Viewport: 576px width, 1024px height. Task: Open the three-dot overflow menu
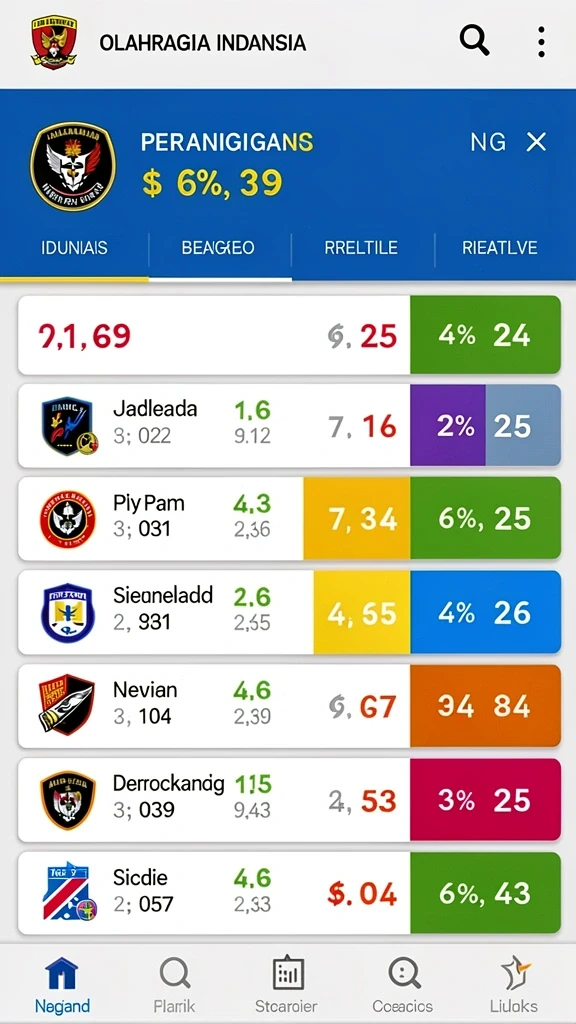(541, 42)
